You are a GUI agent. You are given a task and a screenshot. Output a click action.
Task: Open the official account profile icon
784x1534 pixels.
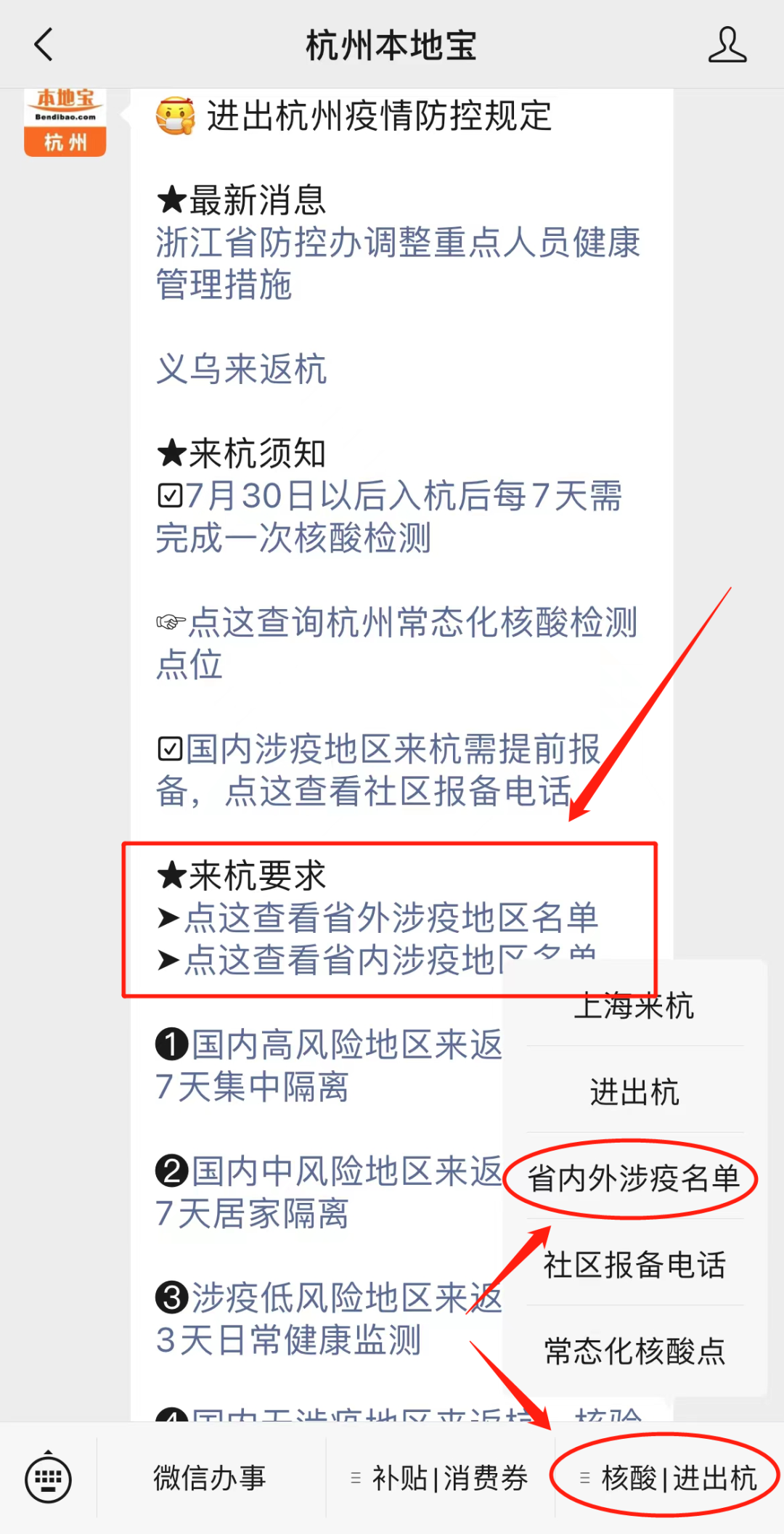click(728, 45)
